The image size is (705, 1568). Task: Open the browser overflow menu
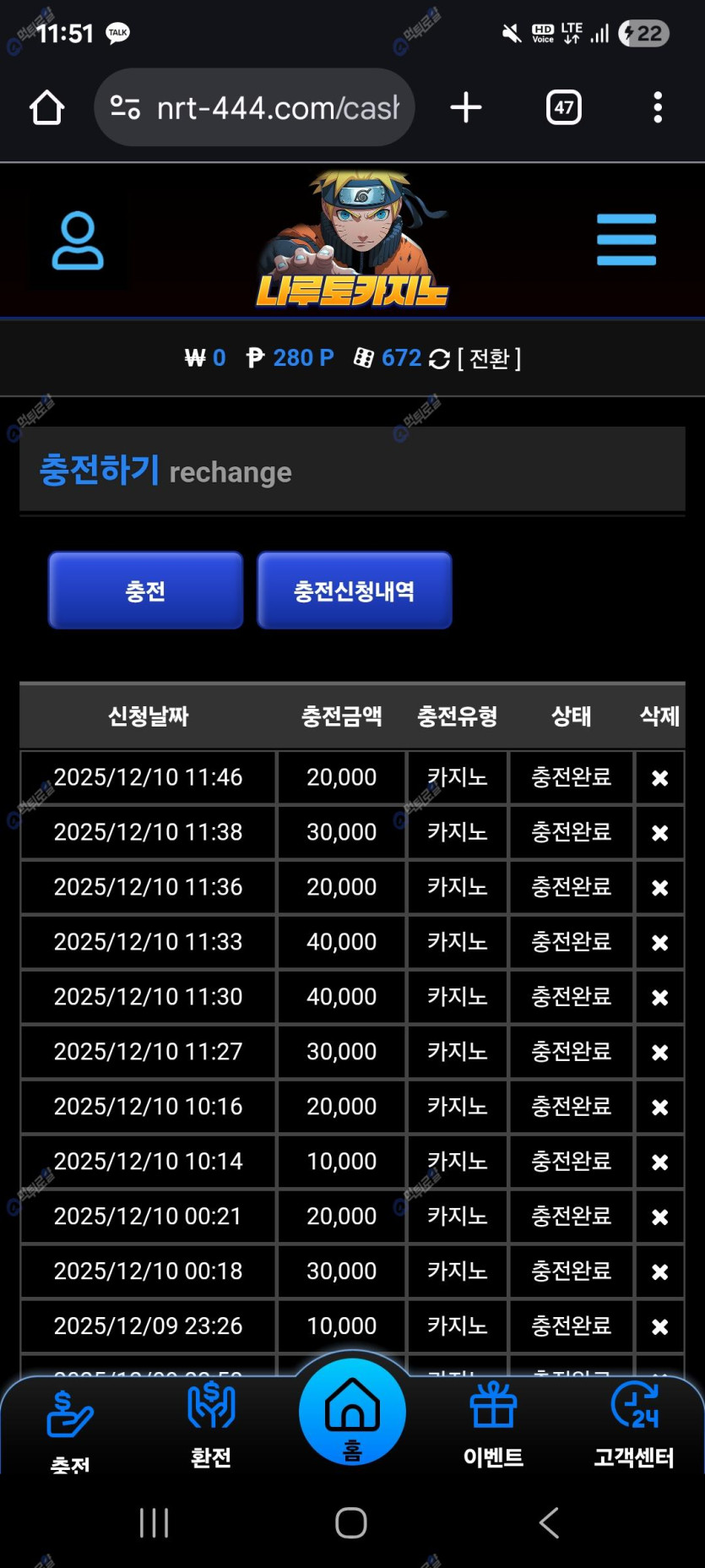tap(657, 108)
